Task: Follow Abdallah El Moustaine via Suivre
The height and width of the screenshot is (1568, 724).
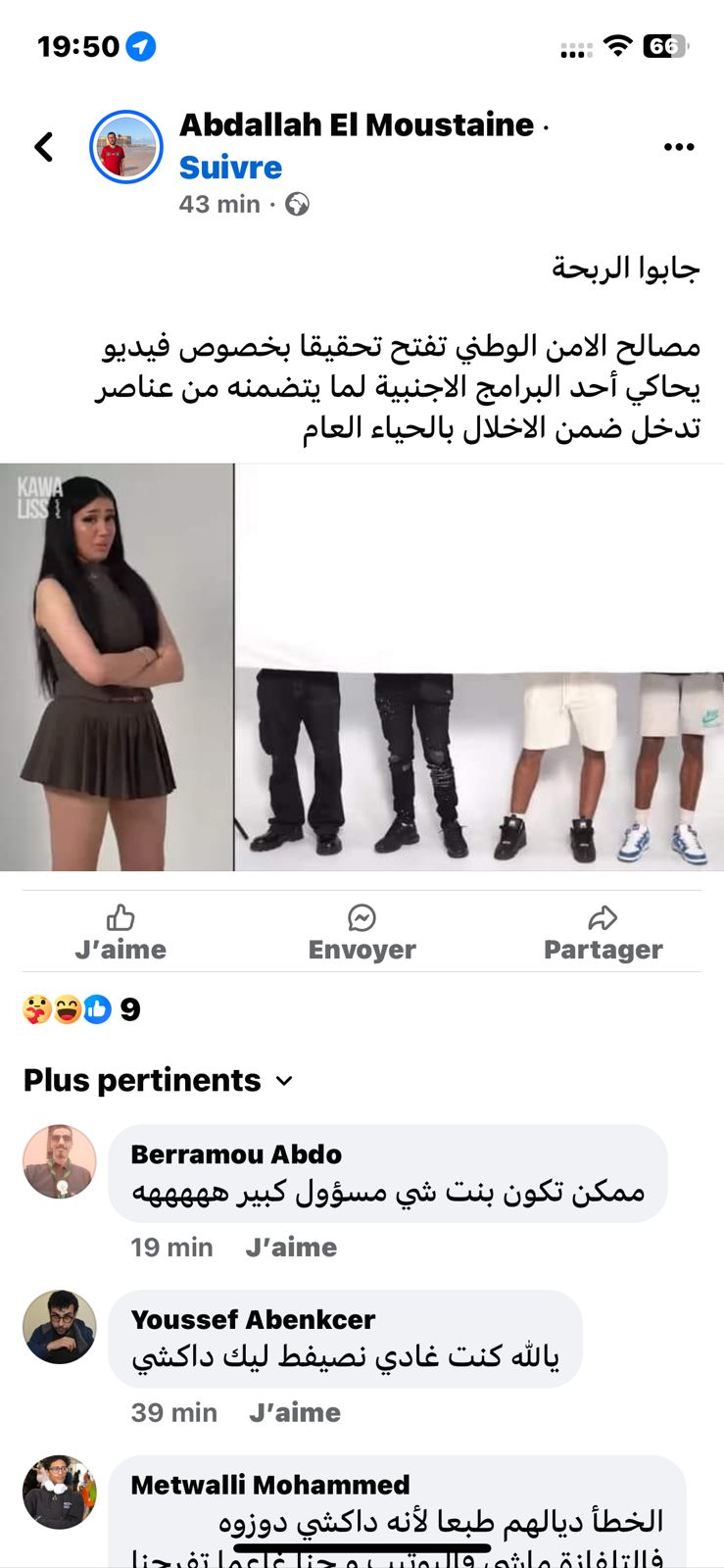Action: pyautogui.click(x=230, y=168)
